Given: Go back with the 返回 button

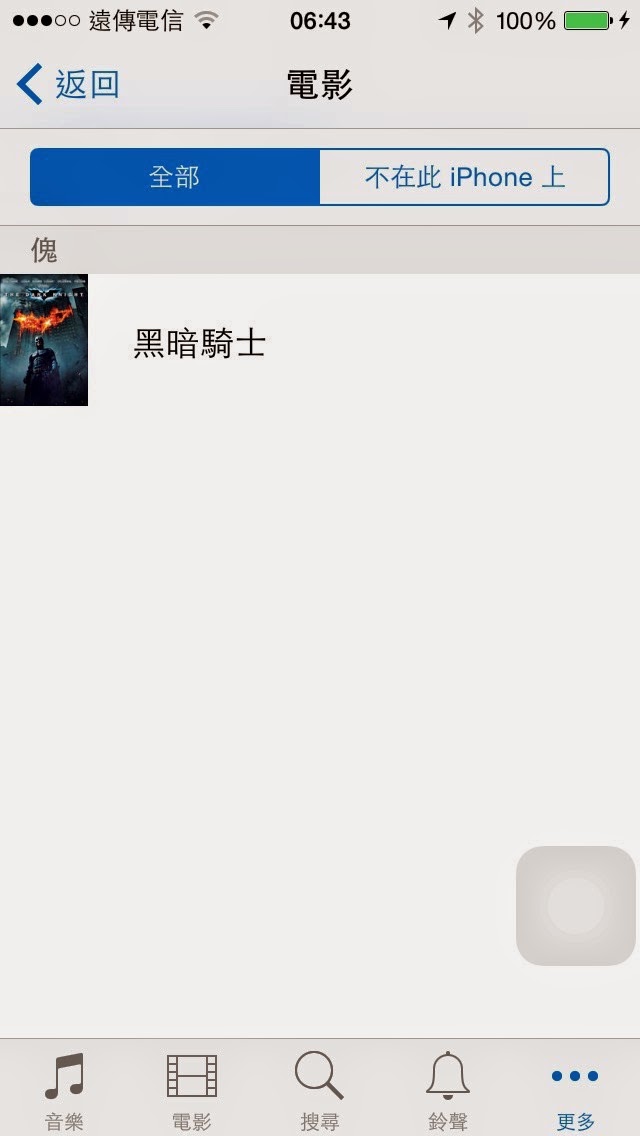Looking at the screenshot, I should point(67,85).
